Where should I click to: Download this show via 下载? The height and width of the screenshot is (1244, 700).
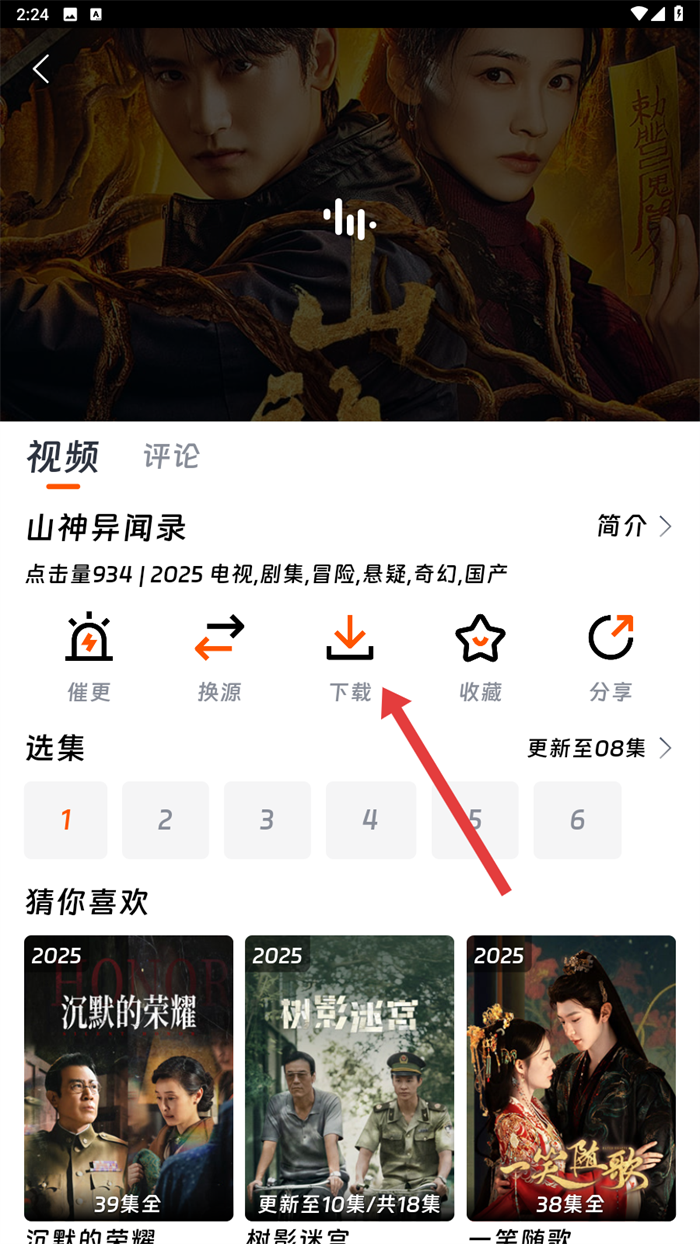(x=350, y=657)
